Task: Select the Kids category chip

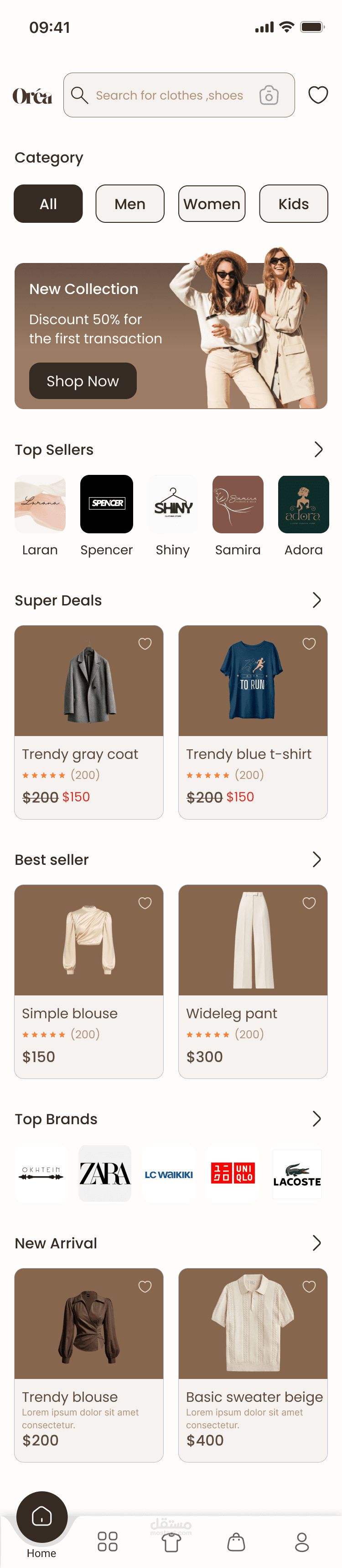Action: point(293,204)
